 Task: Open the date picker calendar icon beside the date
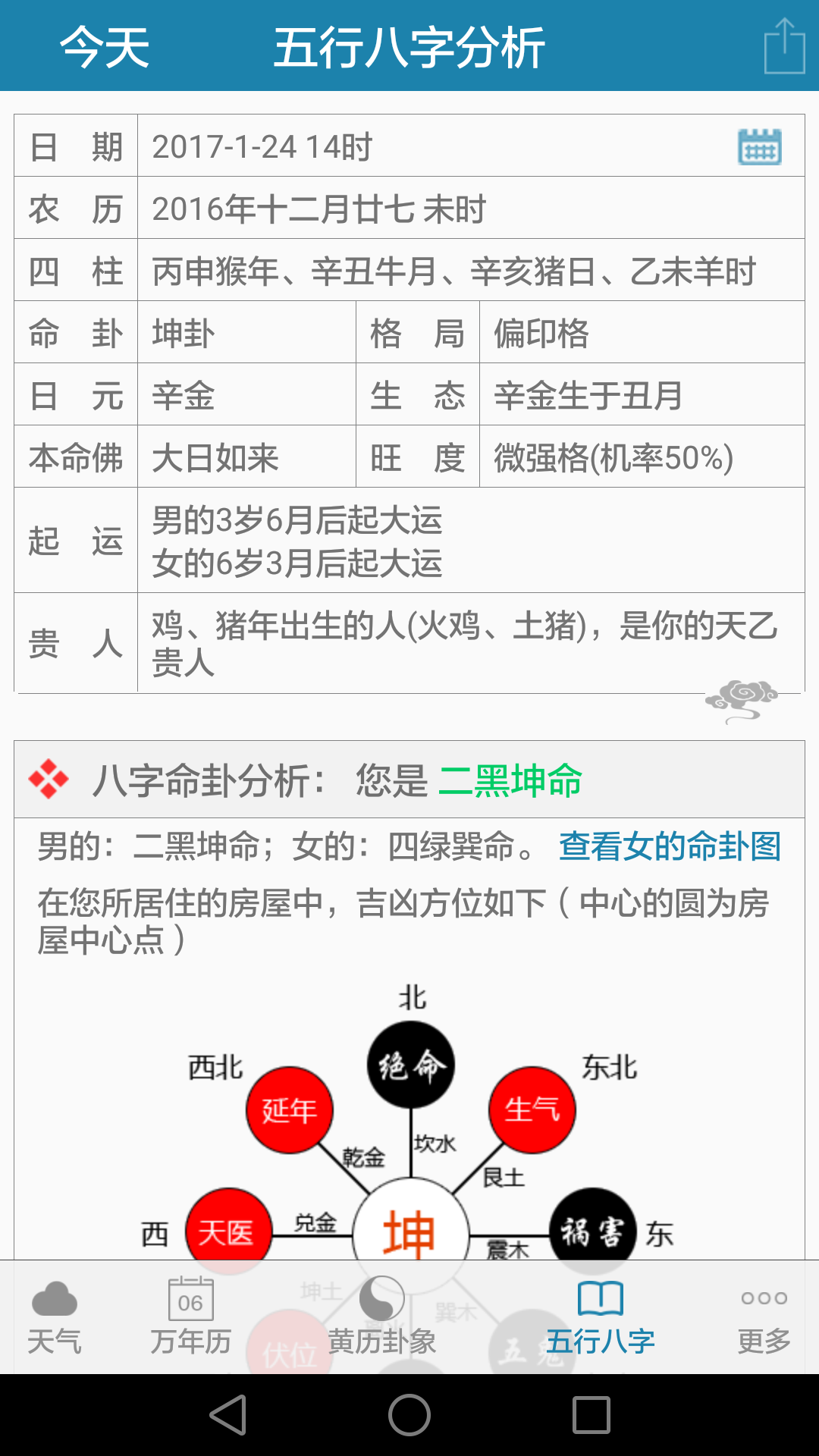[x=759, y=148]
